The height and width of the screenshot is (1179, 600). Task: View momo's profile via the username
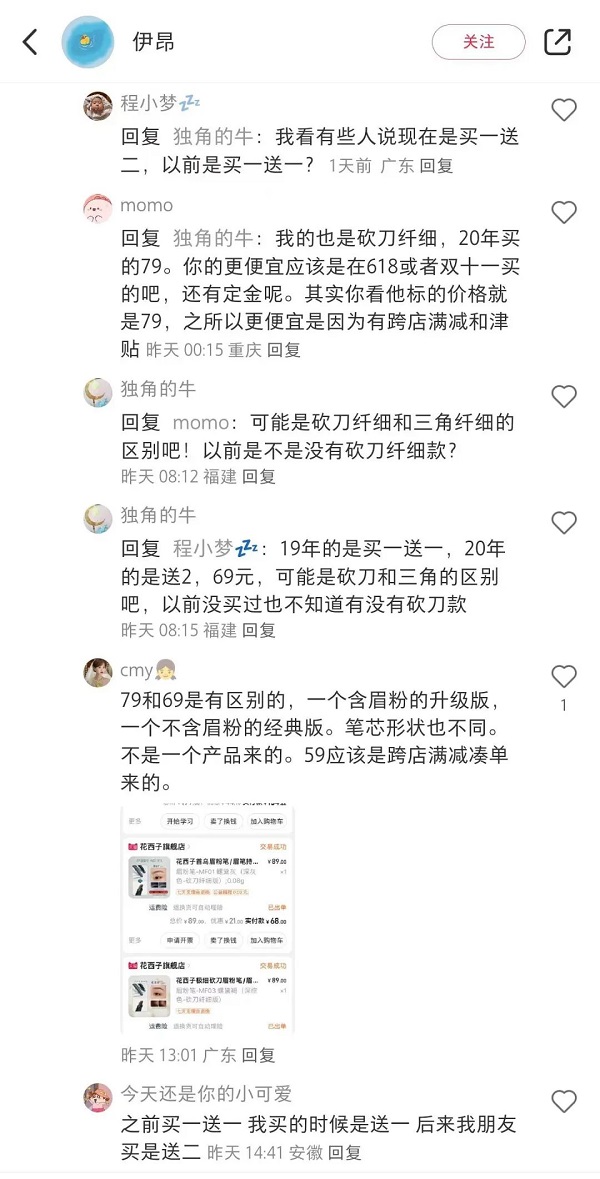point(146,205)
